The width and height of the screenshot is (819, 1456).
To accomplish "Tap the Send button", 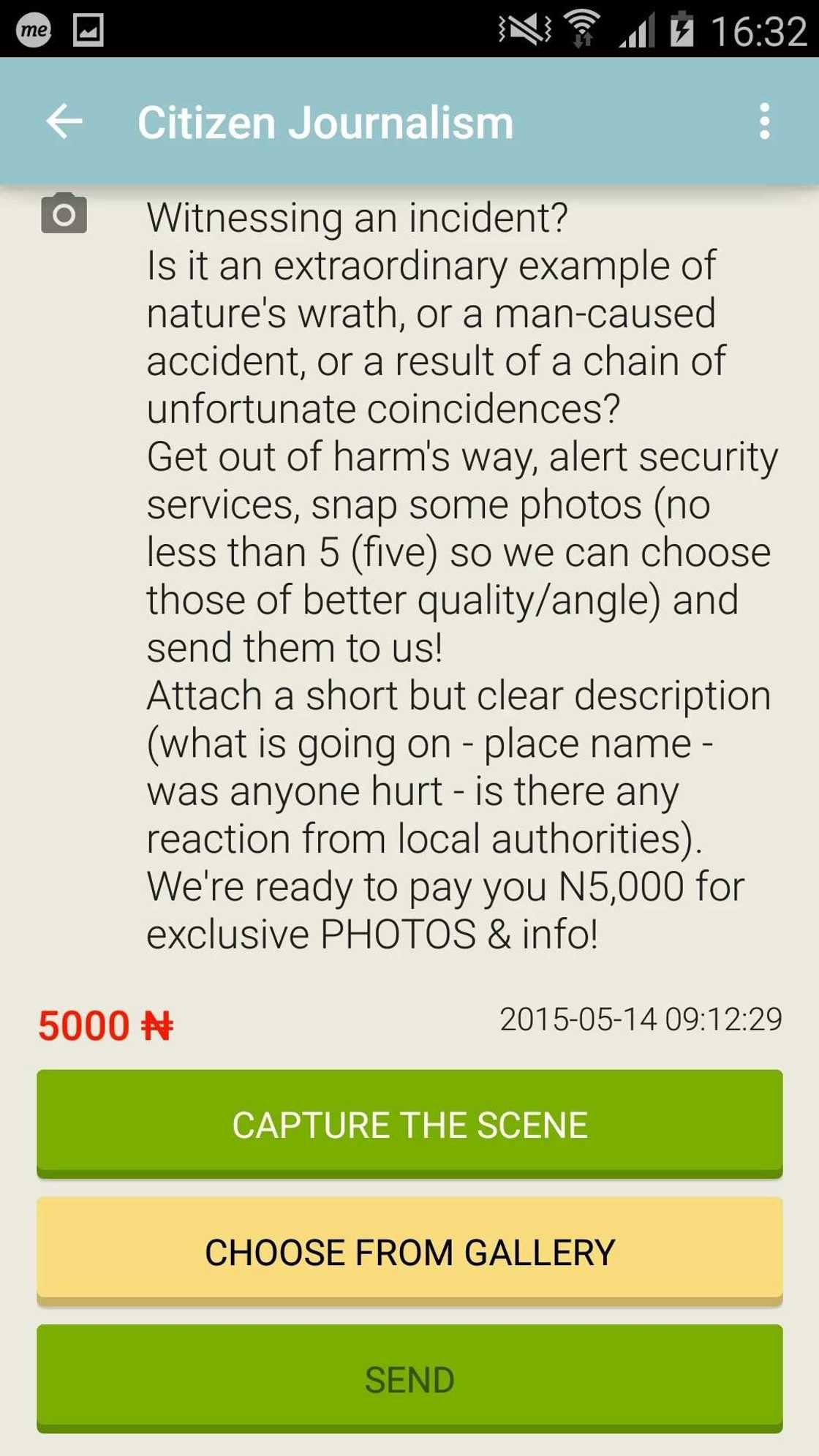I will 409,1378.
